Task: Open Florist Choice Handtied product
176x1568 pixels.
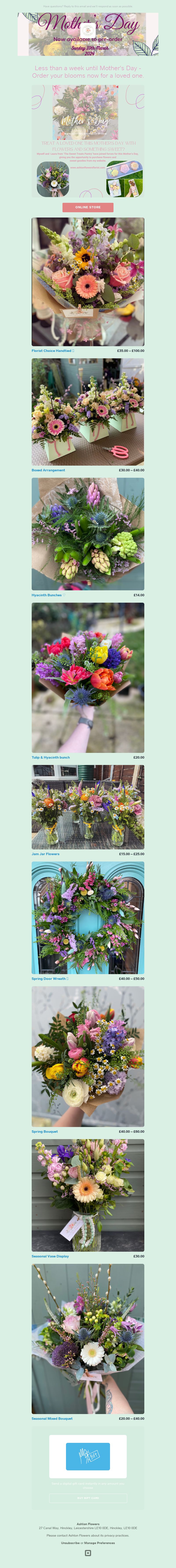Action: [52, 351]
